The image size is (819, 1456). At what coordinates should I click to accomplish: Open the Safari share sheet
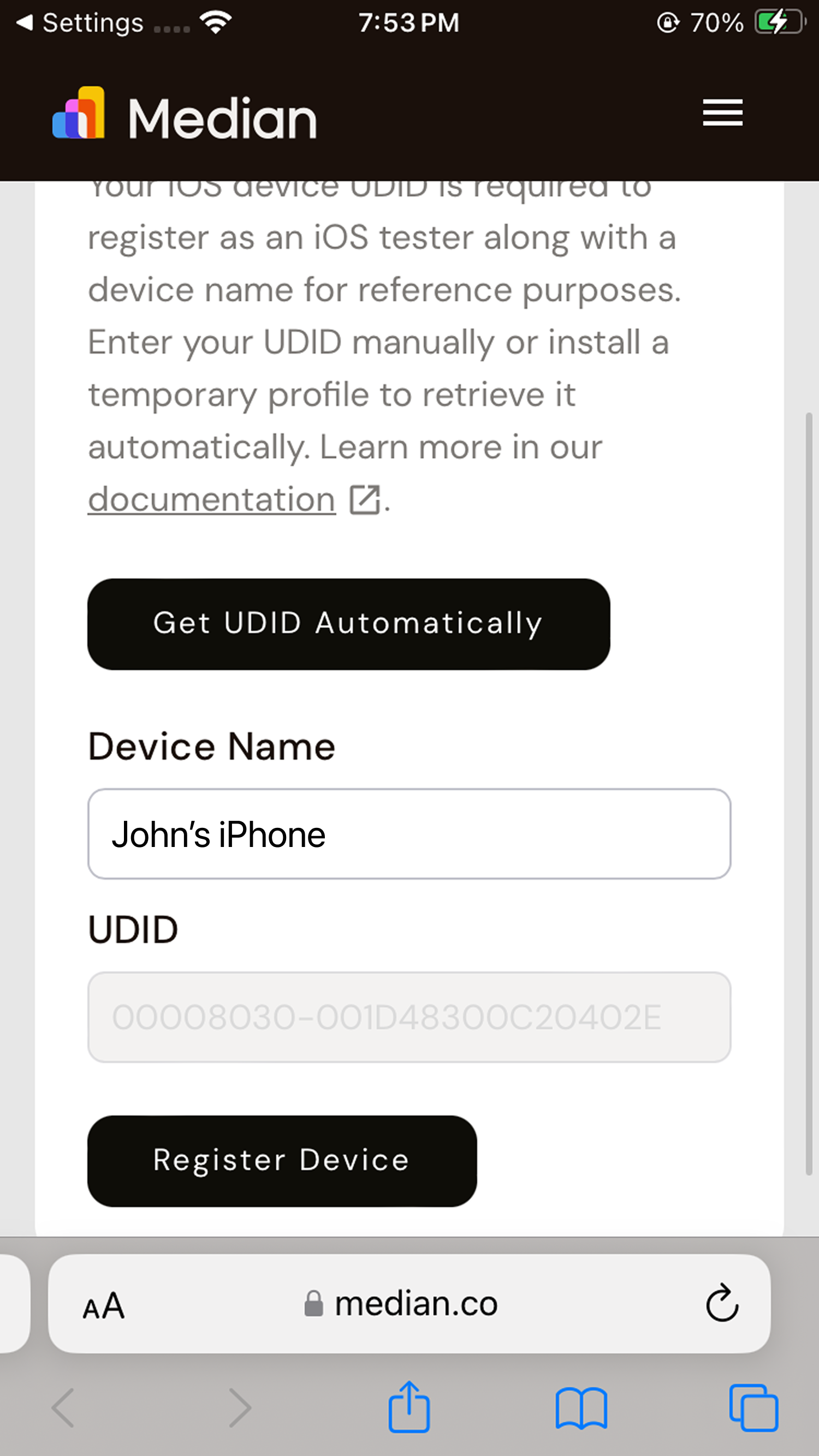pyautogui.click(x=409, y=1407)
